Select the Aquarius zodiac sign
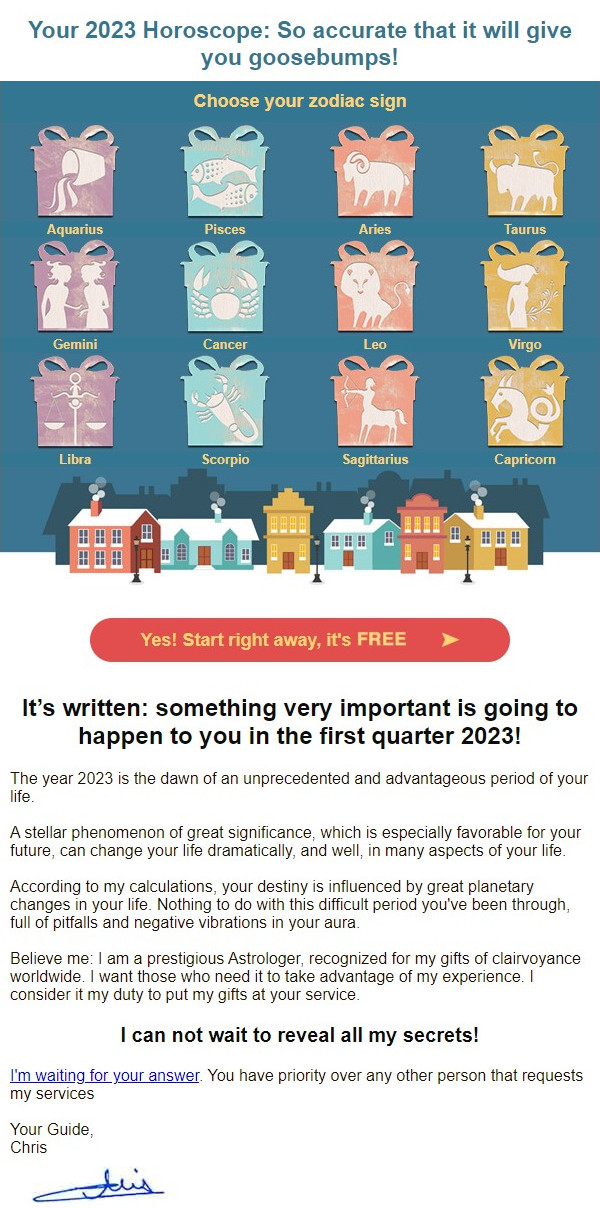 pyautogui.click(x=75, y=178)
